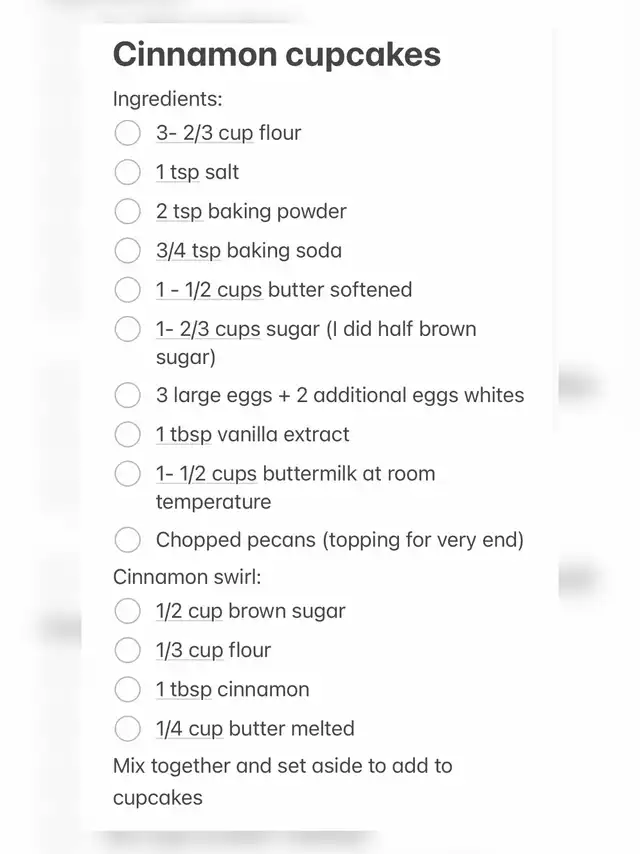Tick the 3 large eggs item
Image resolution: width=640 pixels, height=854 pixels.
tap(127, 395)
